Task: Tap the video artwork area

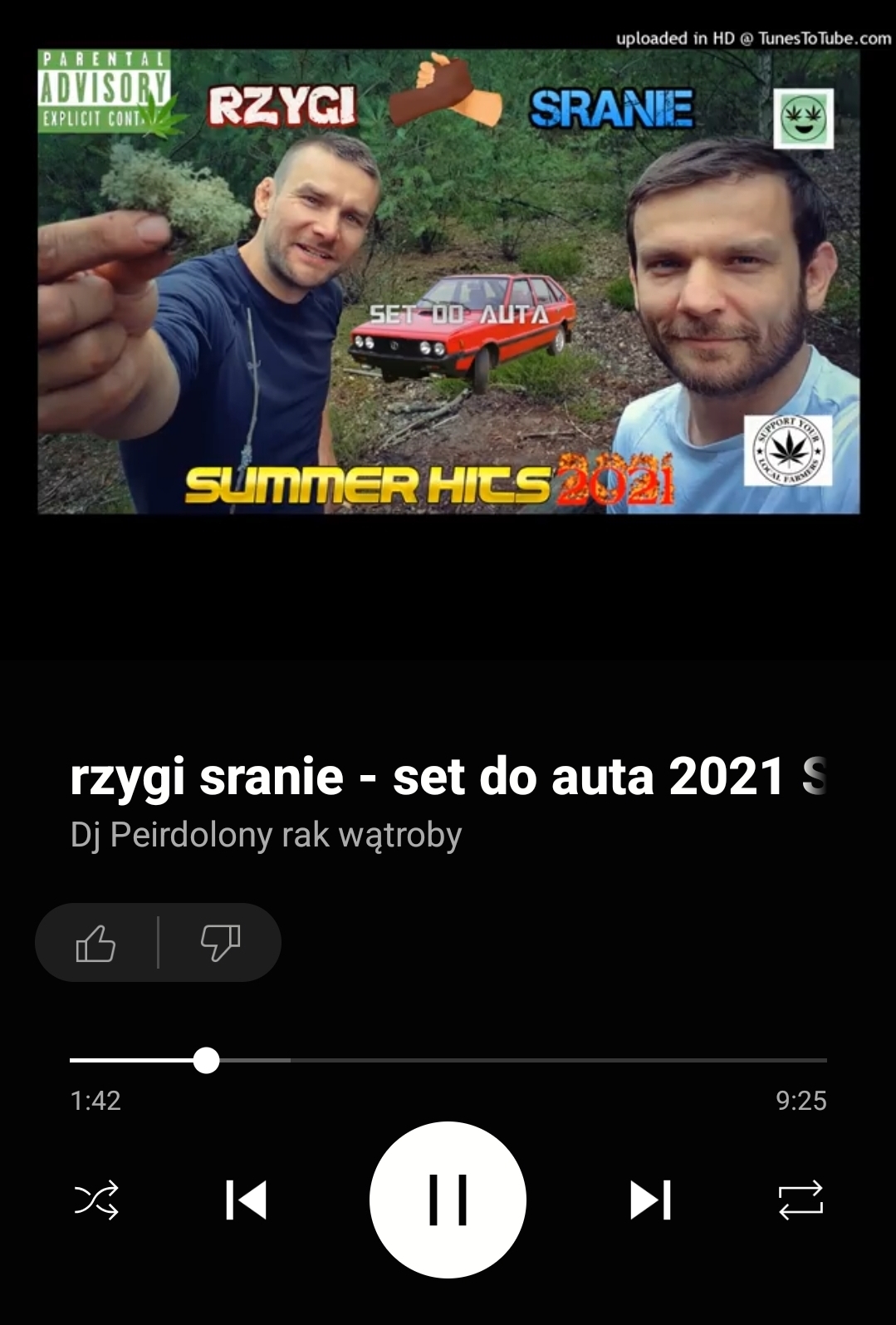Action: [448, 281]
